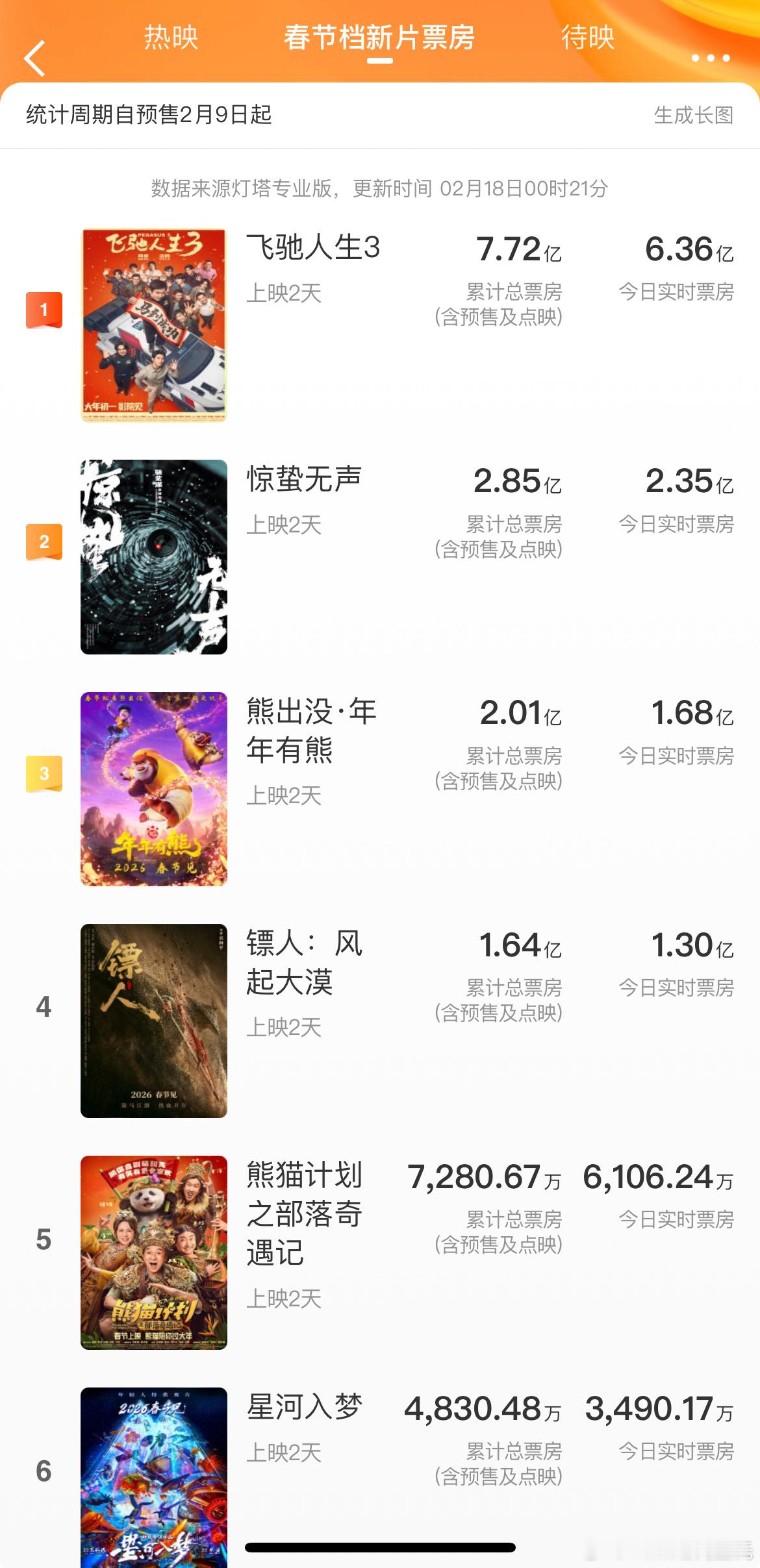Open the 星河入梦 movie entry
The width and height of the screenshot is (760, 1568).
(x=304, y=1408)
